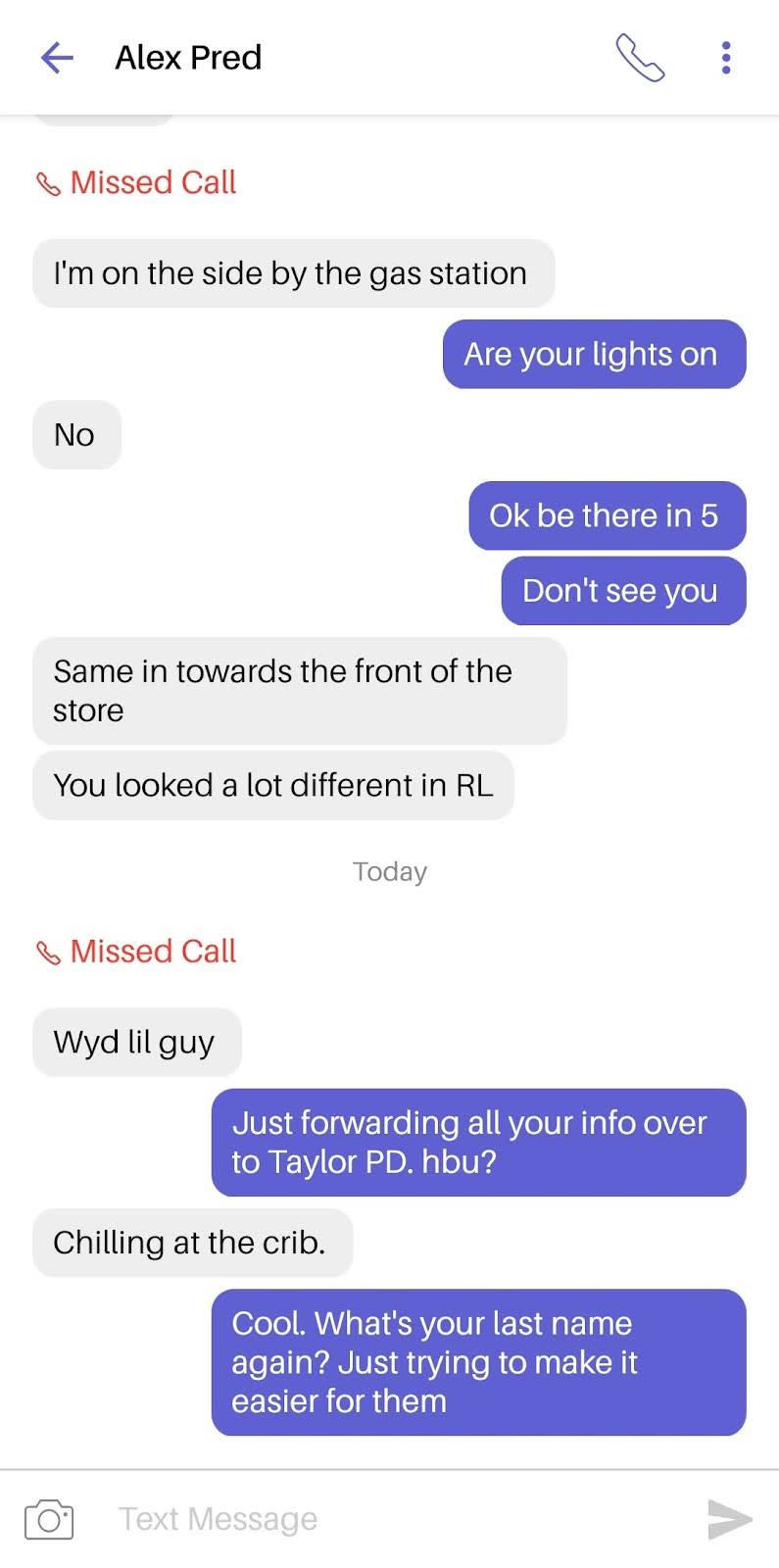Go back from Alex Pred chat
The width and height of the screenshot is (779, 1568).
tap(57, 58)
